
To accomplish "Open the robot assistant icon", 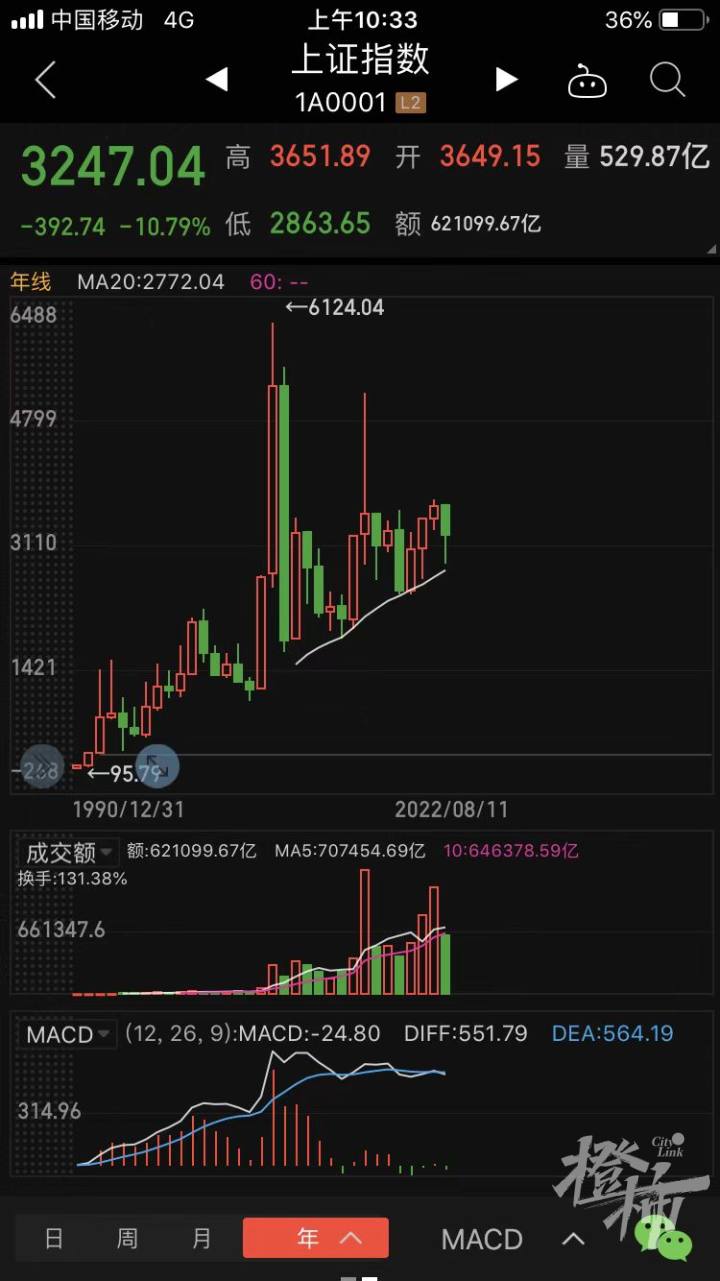I will coord(587,82).
